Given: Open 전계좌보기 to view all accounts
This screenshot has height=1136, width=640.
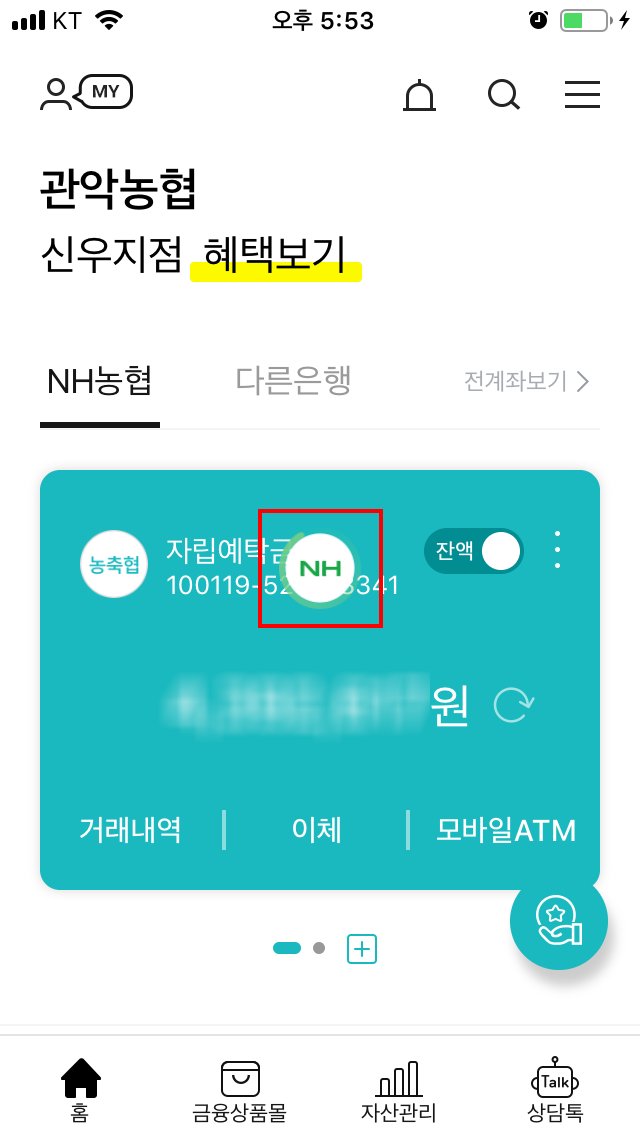Looking at the screenshot, I should [526, 381].
